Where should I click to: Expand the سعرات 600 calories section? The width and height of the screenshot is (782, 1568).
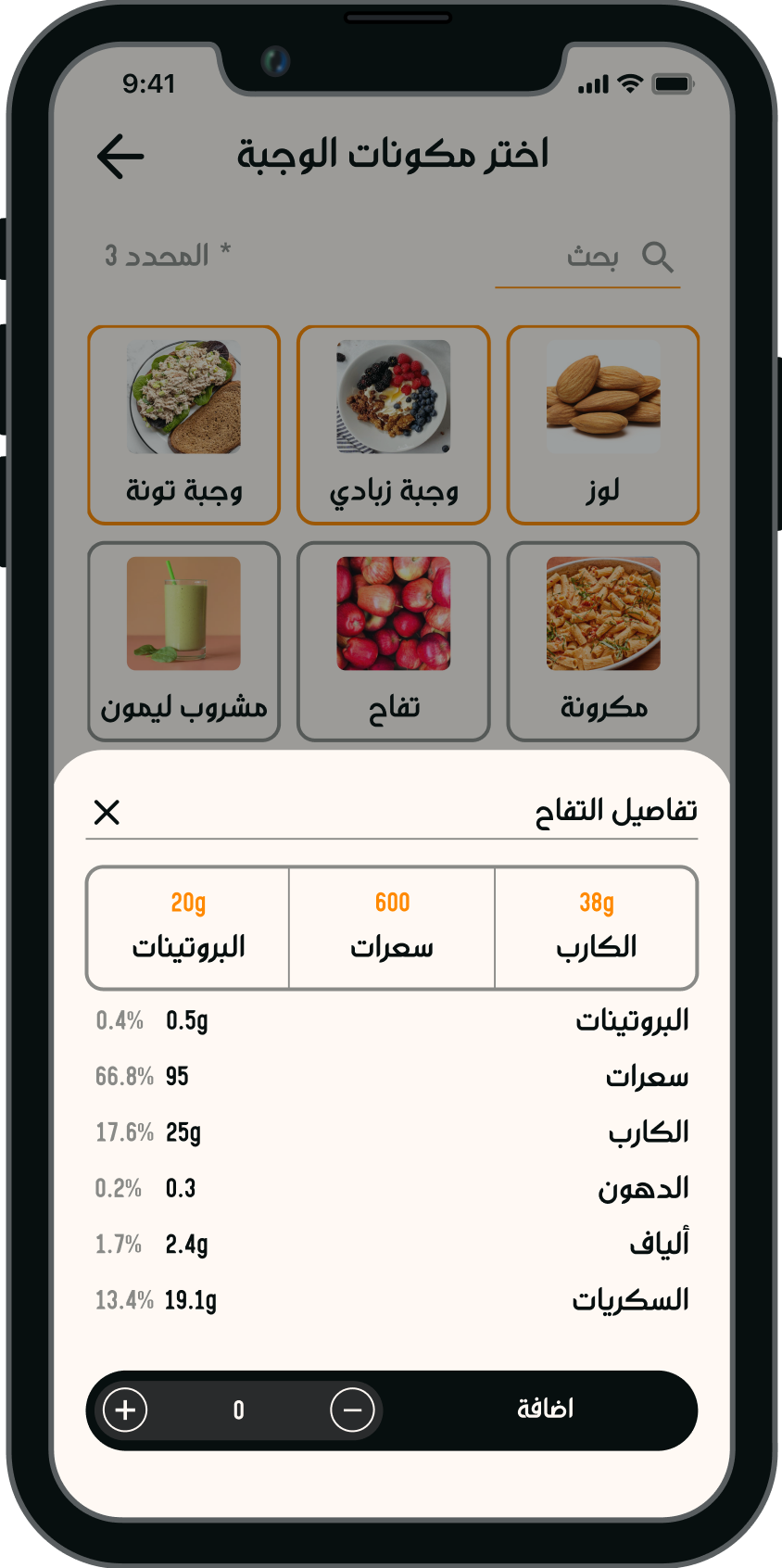click(x=392, y=927)
